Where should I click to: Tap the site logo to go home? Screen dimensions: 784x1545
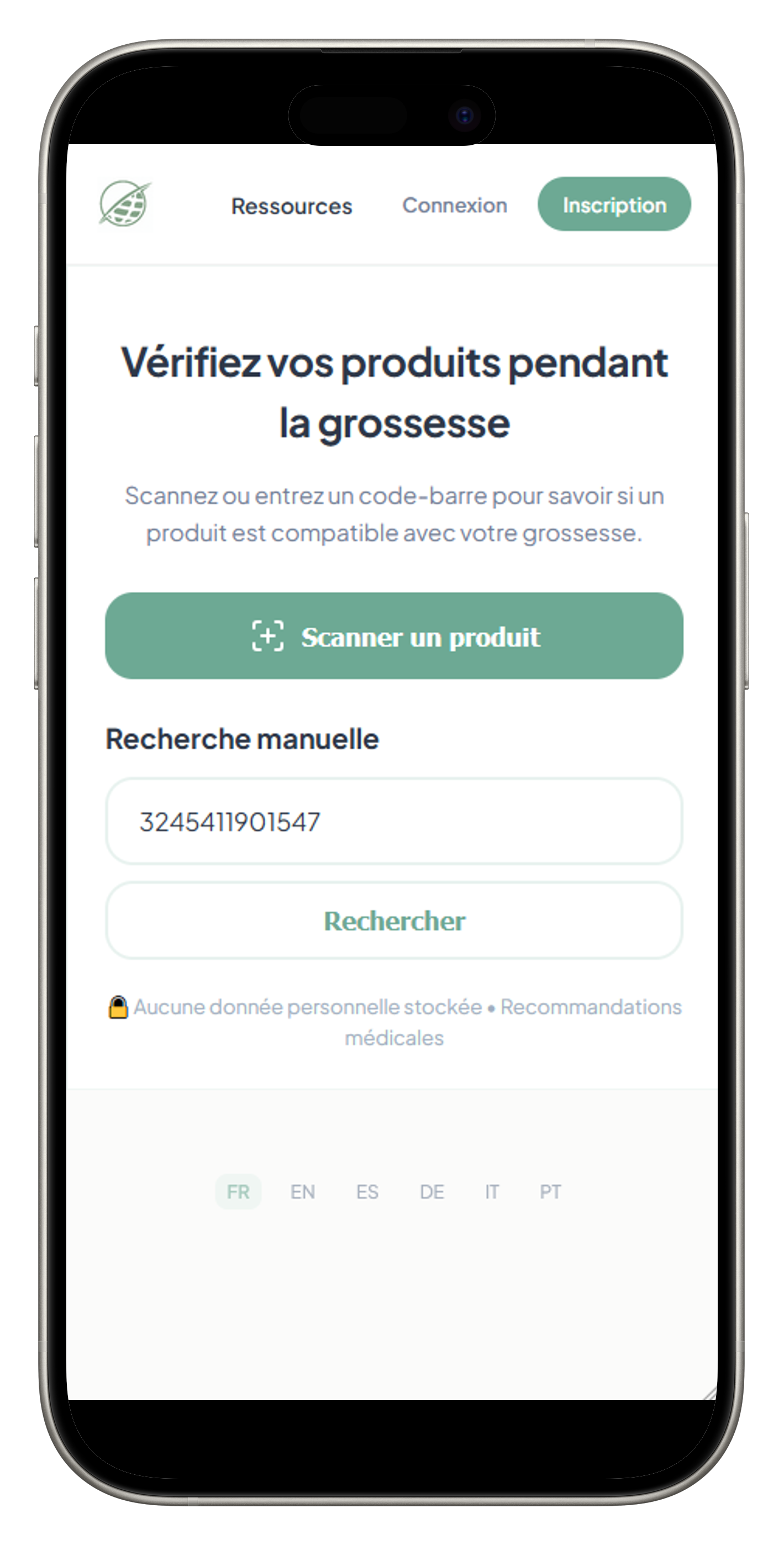pyautogui.click(x=125, y=204)
